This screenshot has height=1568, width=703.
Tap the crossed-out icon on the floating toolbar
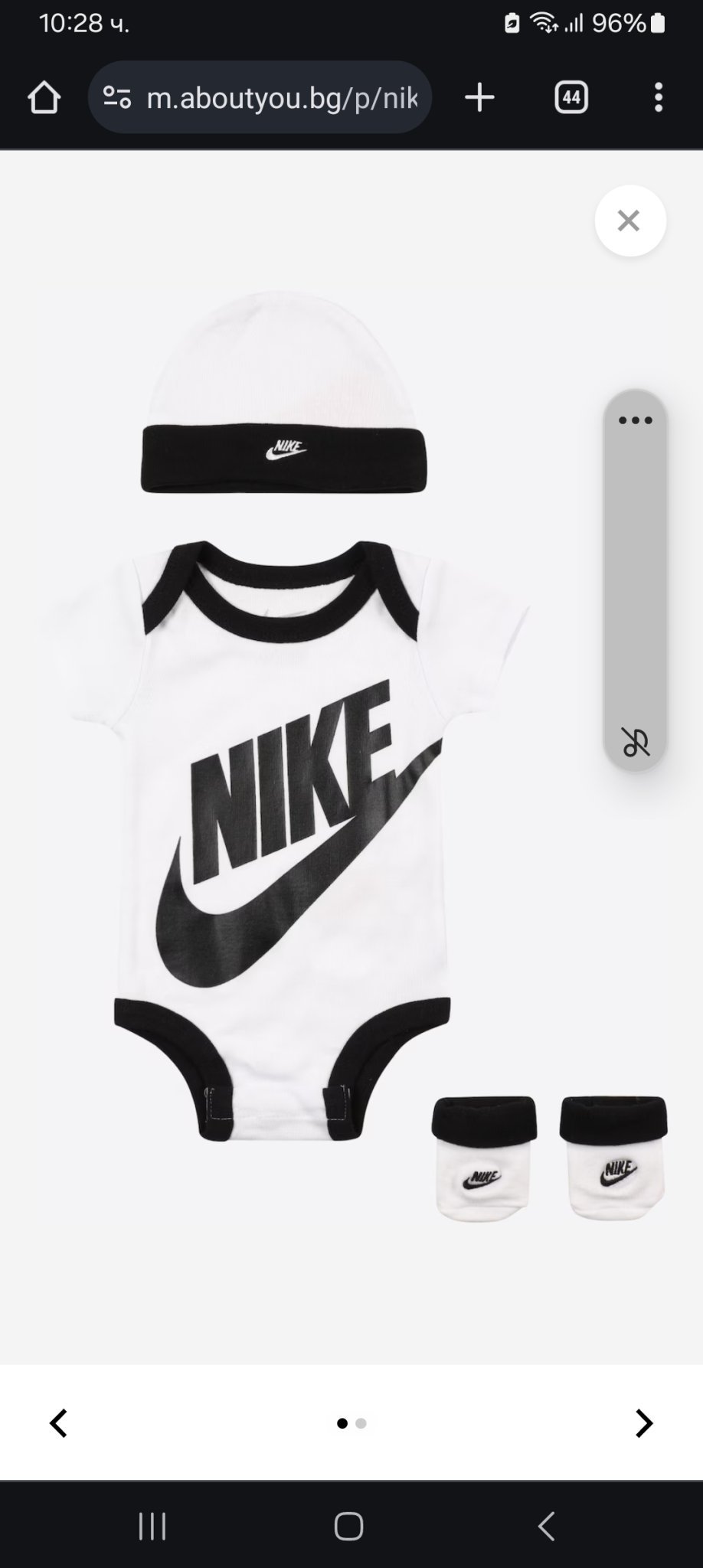[x=636, y=742]
